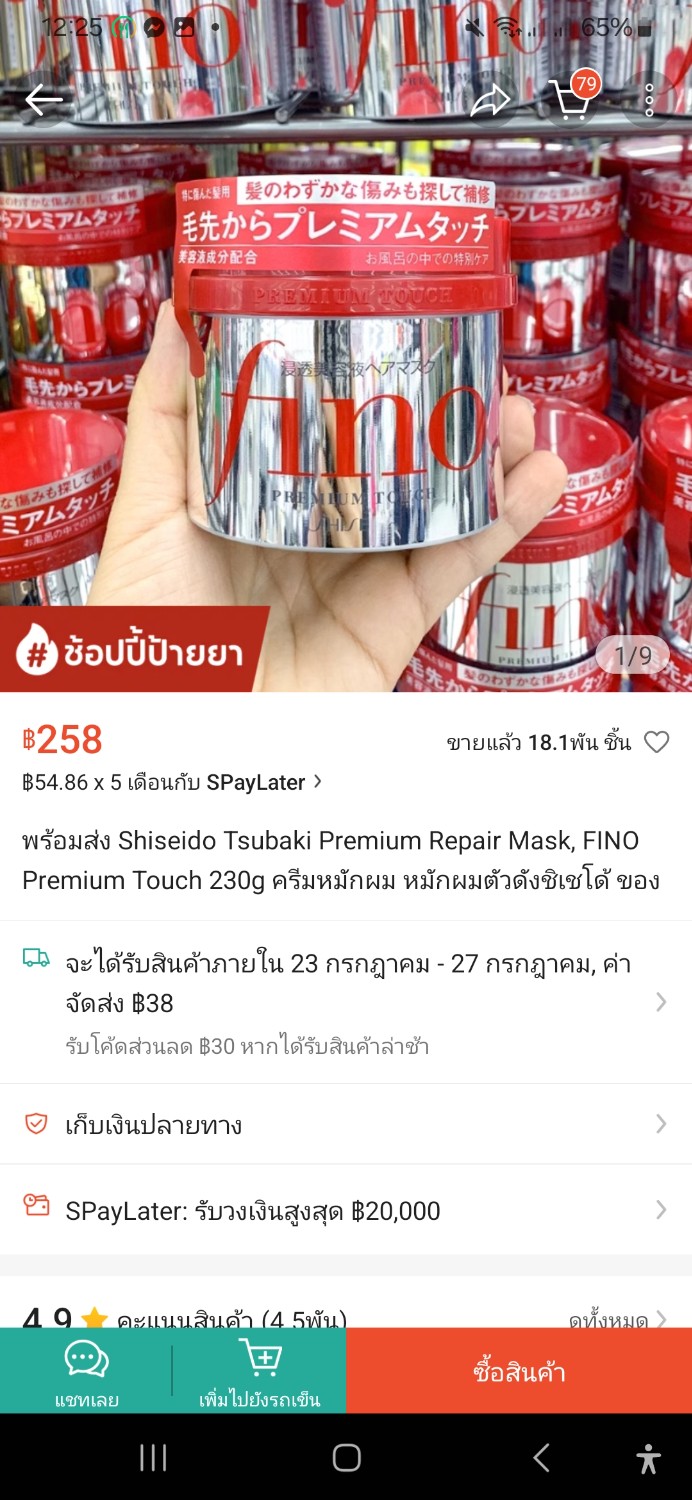
Task: Chat with the seller via แชทเลย
Action: point(86,1372)
